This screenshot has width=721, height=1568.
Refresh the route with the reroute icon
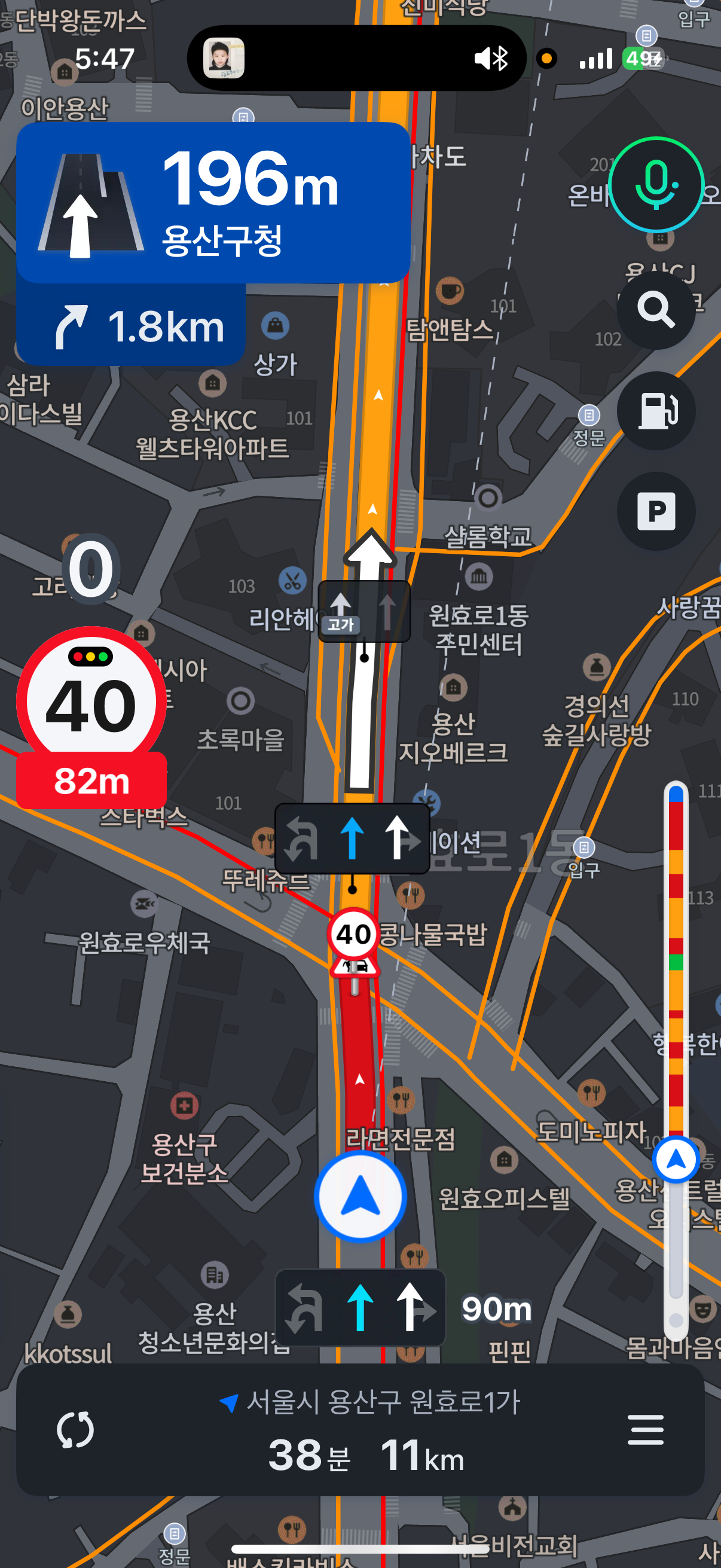pyautogui.click(x=75, y=1429)
